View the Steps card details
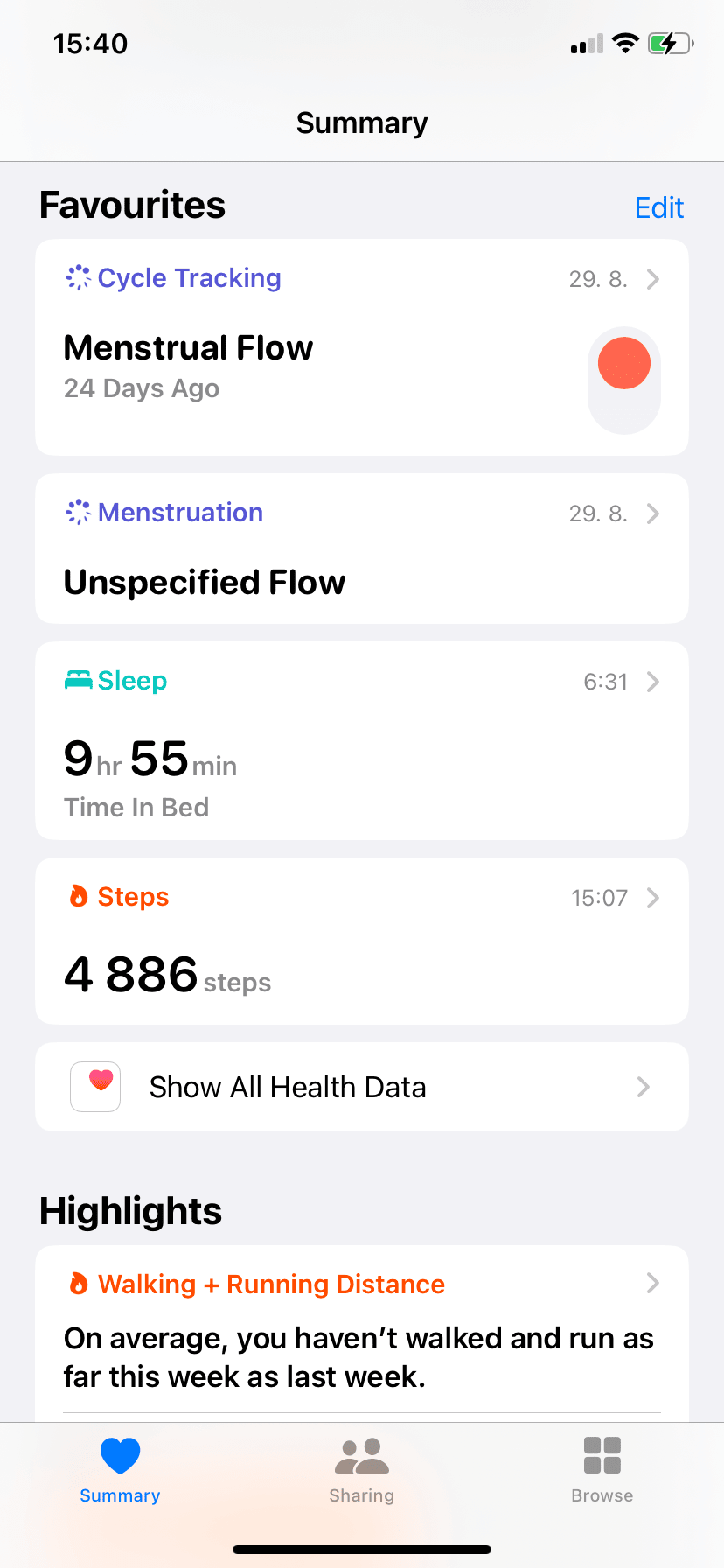This screenshot has width=724, height=1568. coord(361,941)
